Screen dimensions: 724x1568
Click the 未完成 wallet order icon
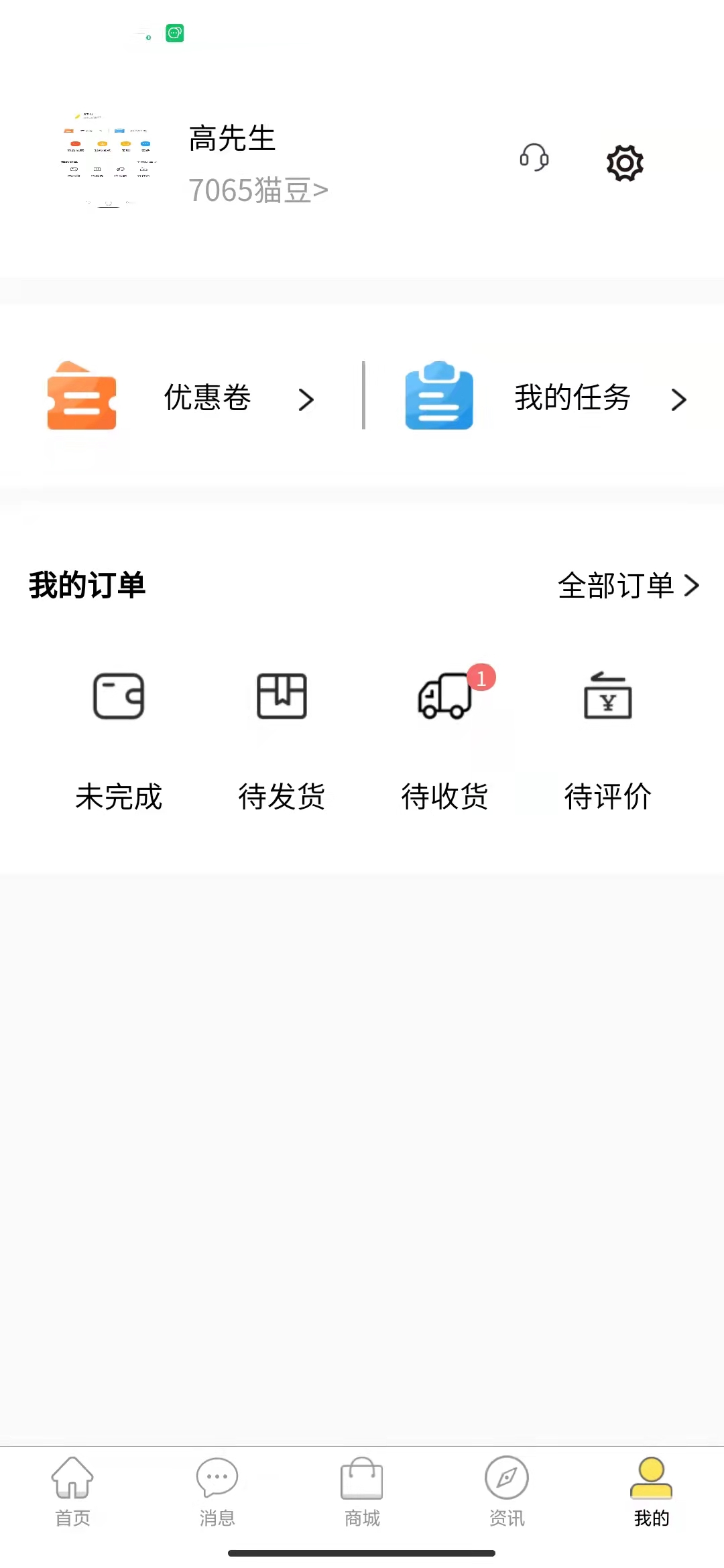click(119, 696)
